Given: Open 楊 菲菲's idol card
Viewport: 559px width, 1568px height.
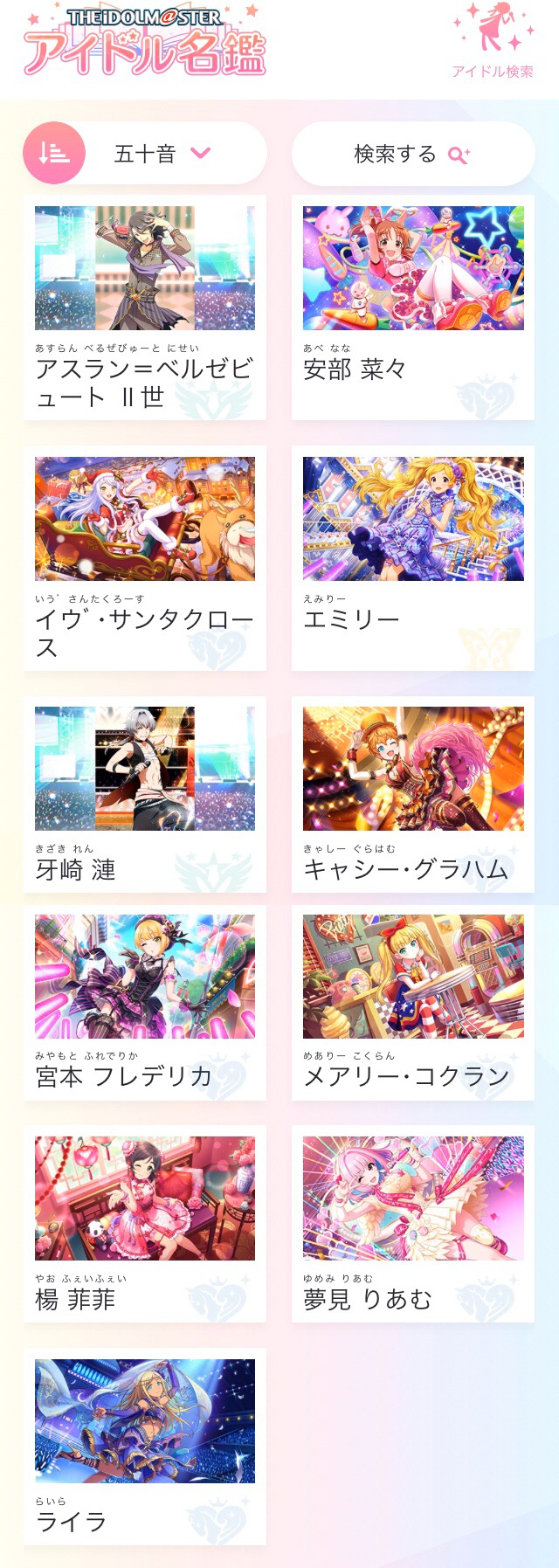Looking at the screenshot, I should coord(145,1223).
